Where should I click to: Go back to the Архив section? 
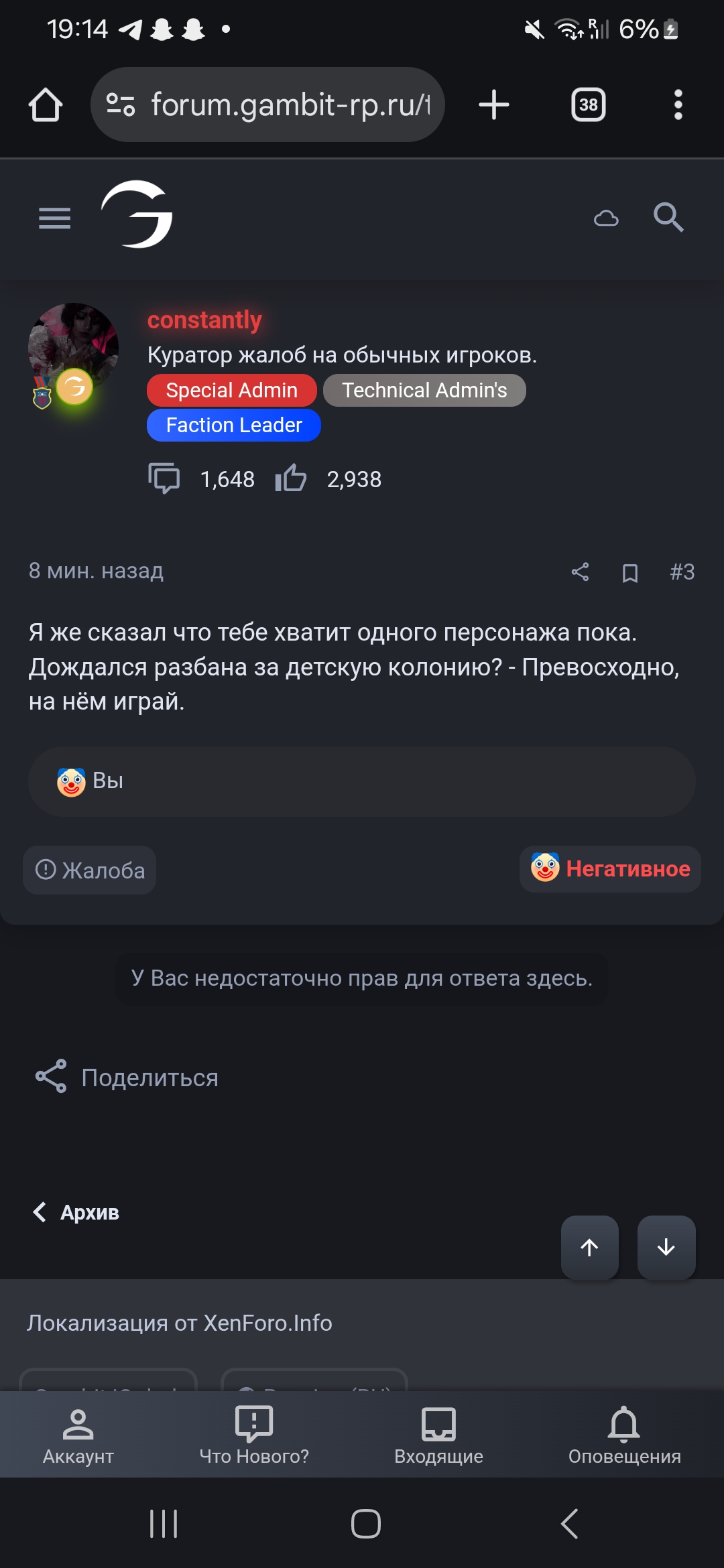76,1212
